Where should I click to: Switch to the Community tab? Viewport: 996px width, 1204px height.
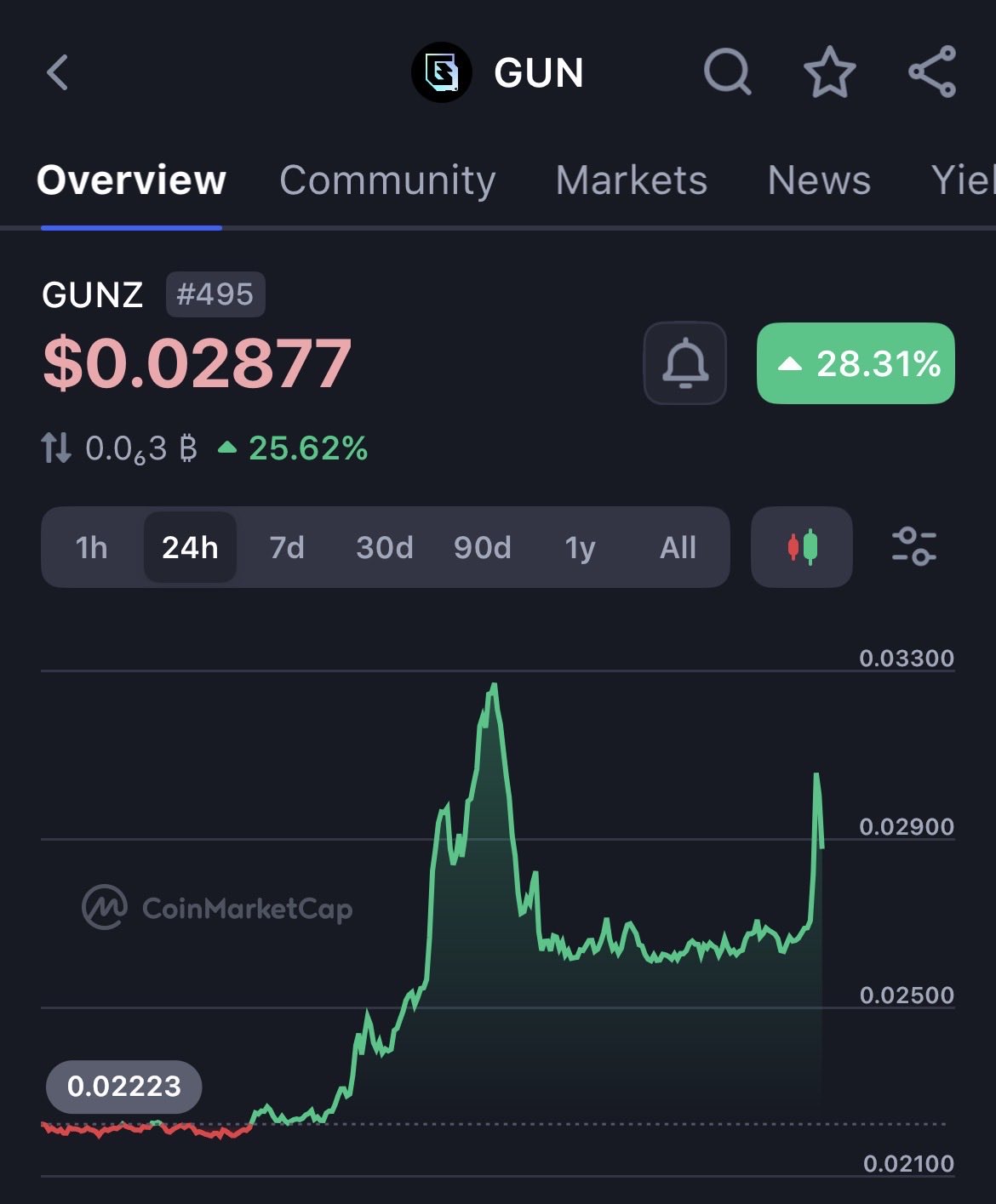point(387,180)
